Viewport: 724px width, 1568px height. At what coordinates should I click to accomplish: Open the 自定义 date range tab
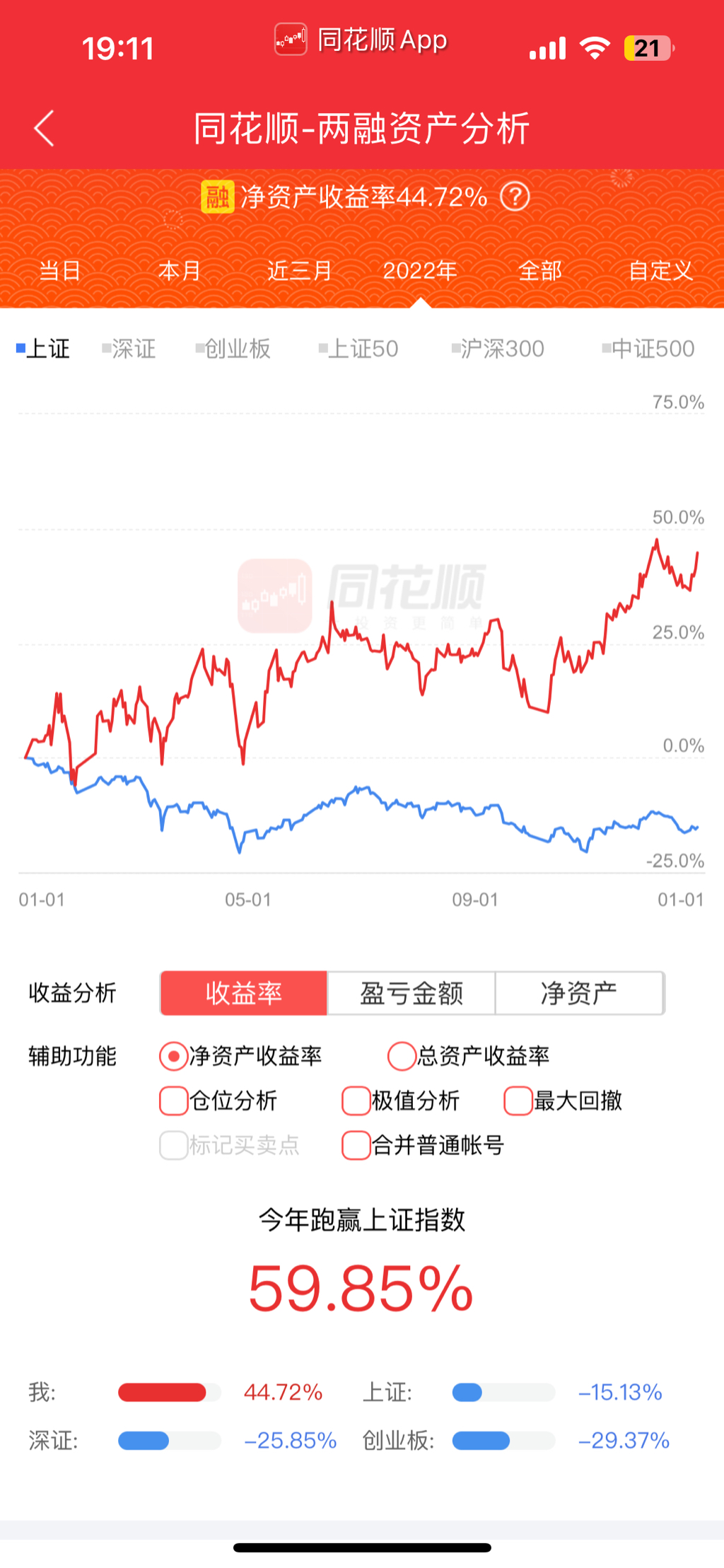point(660,271)
